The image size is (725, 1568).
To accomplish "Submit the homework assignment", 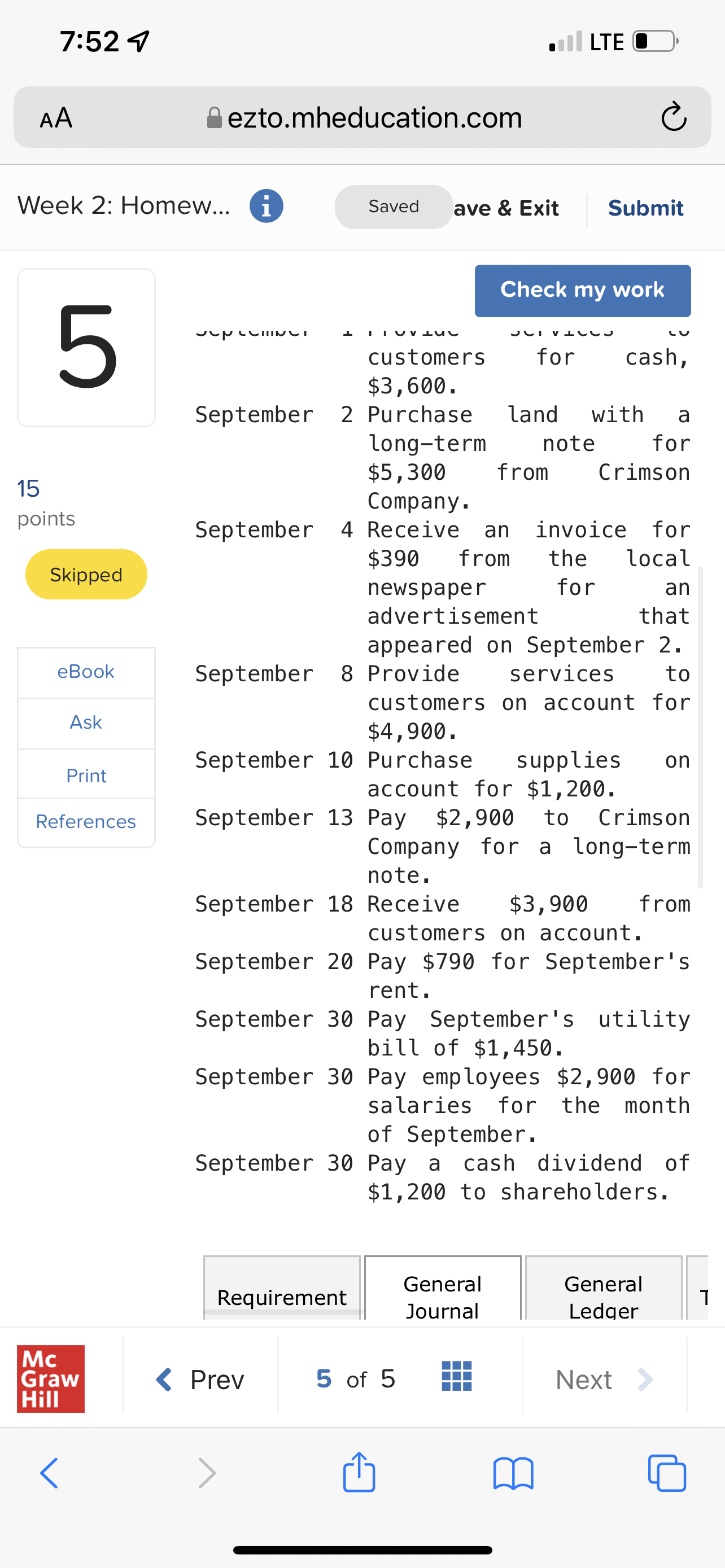I will pyautogui.click(x=645, y=208).
